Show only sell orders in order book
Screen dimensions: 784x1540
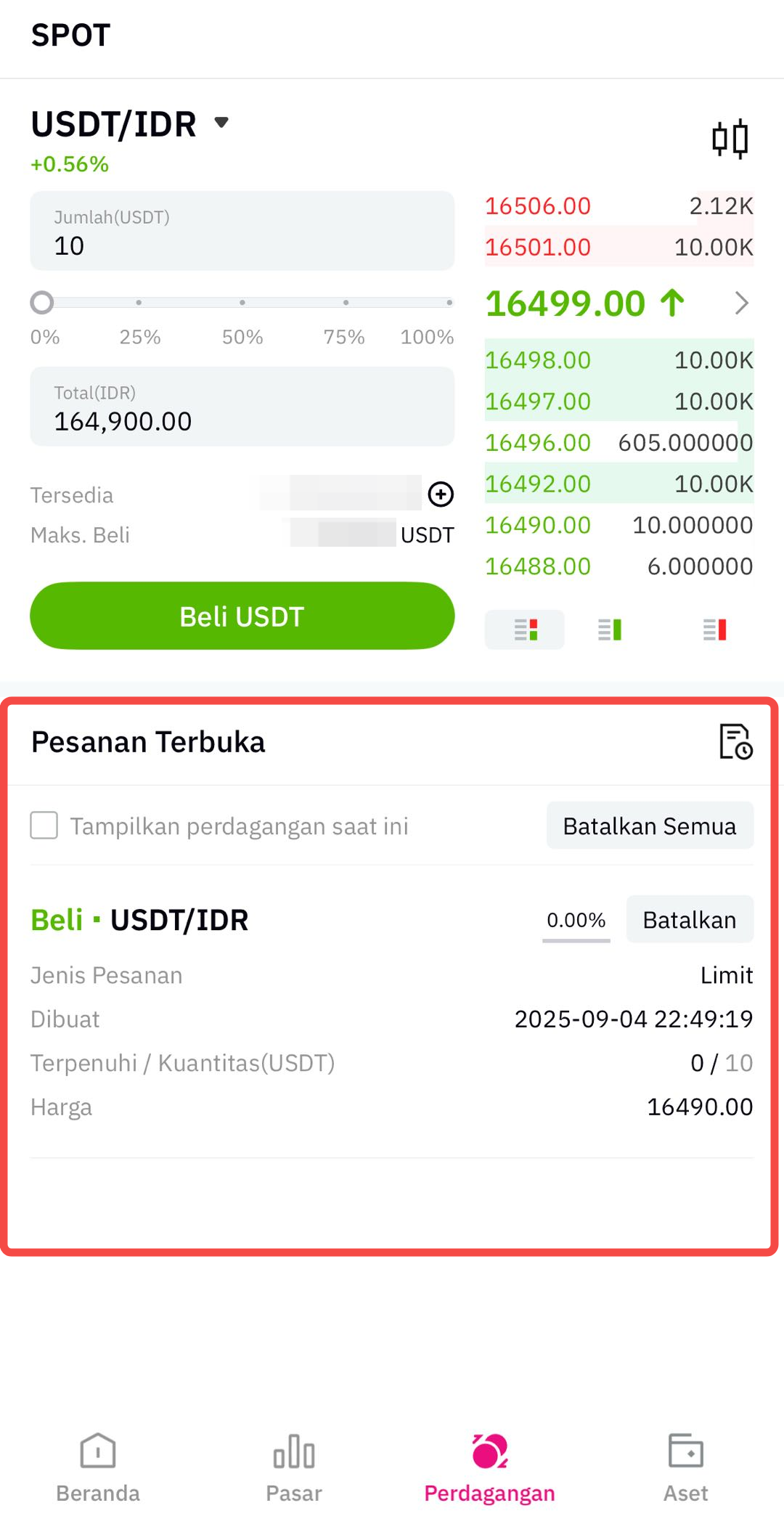(x=715, y=630)
